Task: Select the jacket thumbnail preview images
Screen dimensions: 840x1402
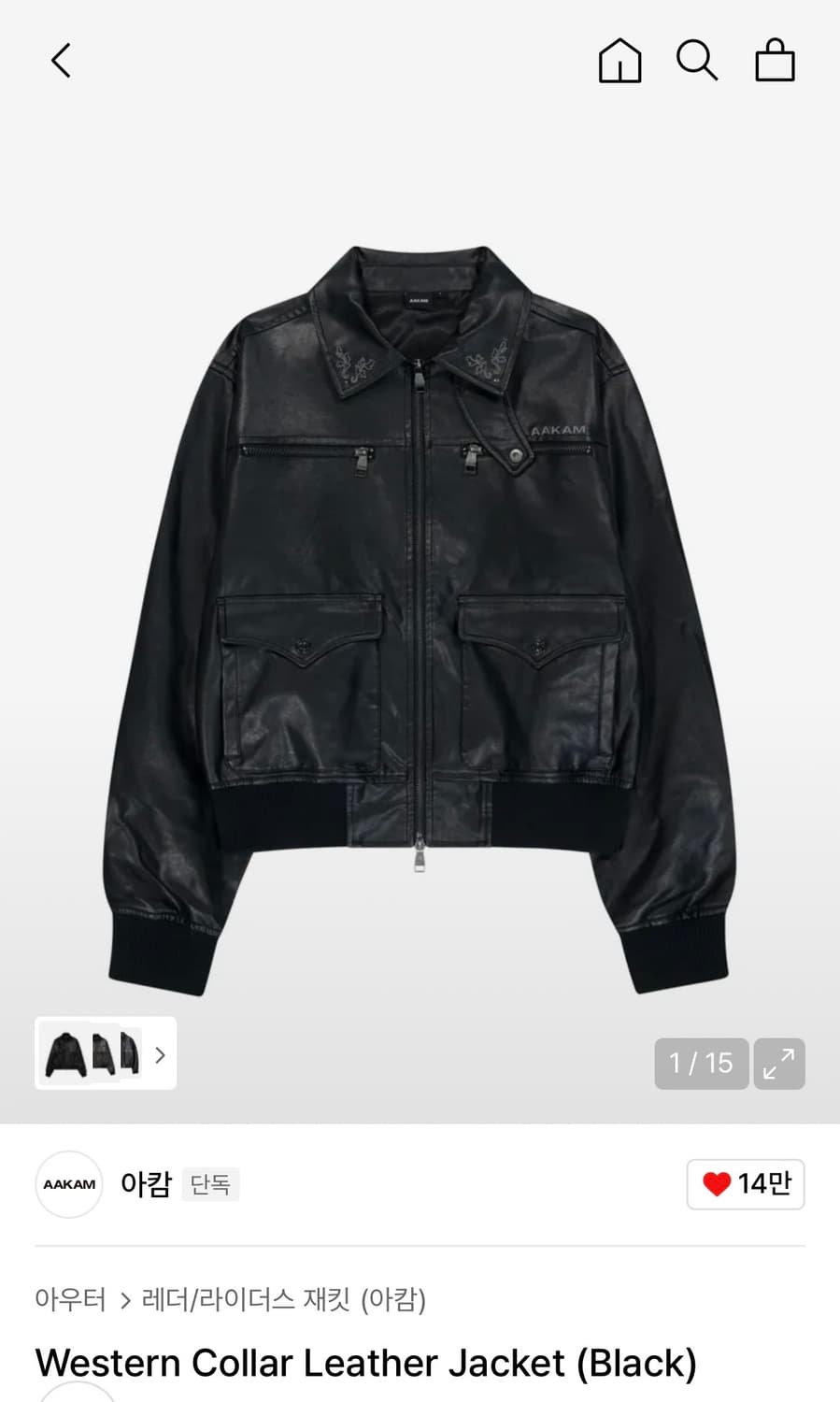Action: click(93, 1054)
